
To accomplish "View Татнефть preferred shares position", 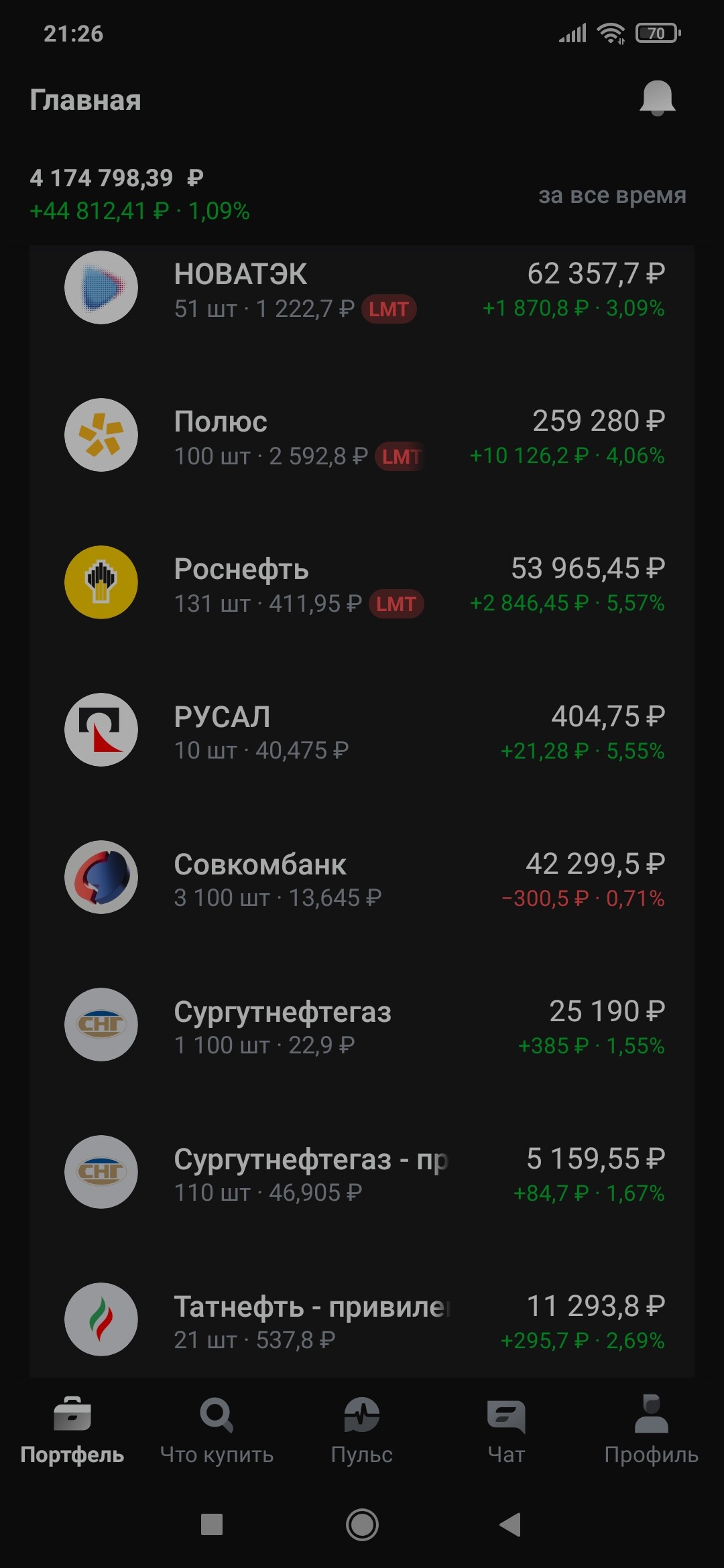I will [x=362, y=1321].
